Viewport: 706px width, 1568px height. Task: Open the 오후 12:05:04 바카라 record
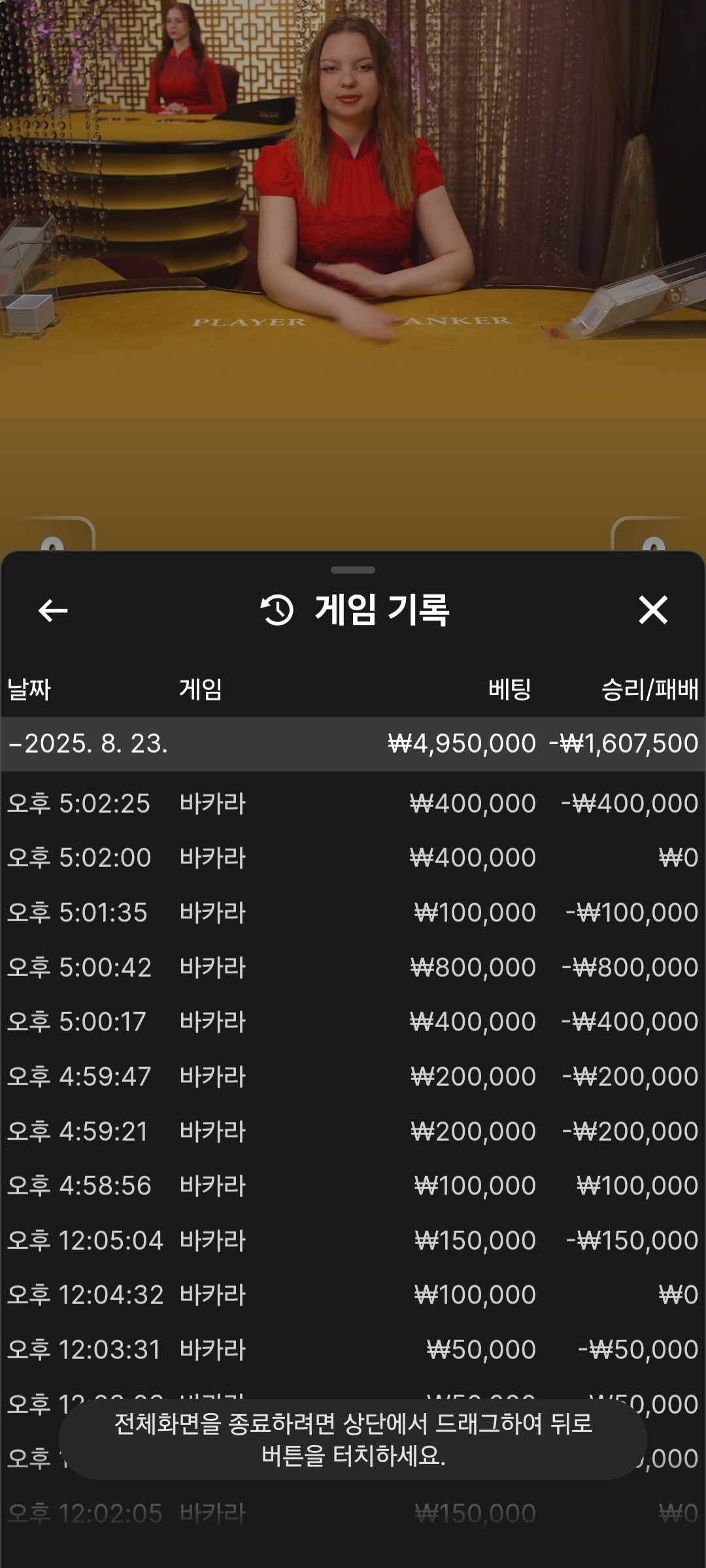tap(353, 1241)
